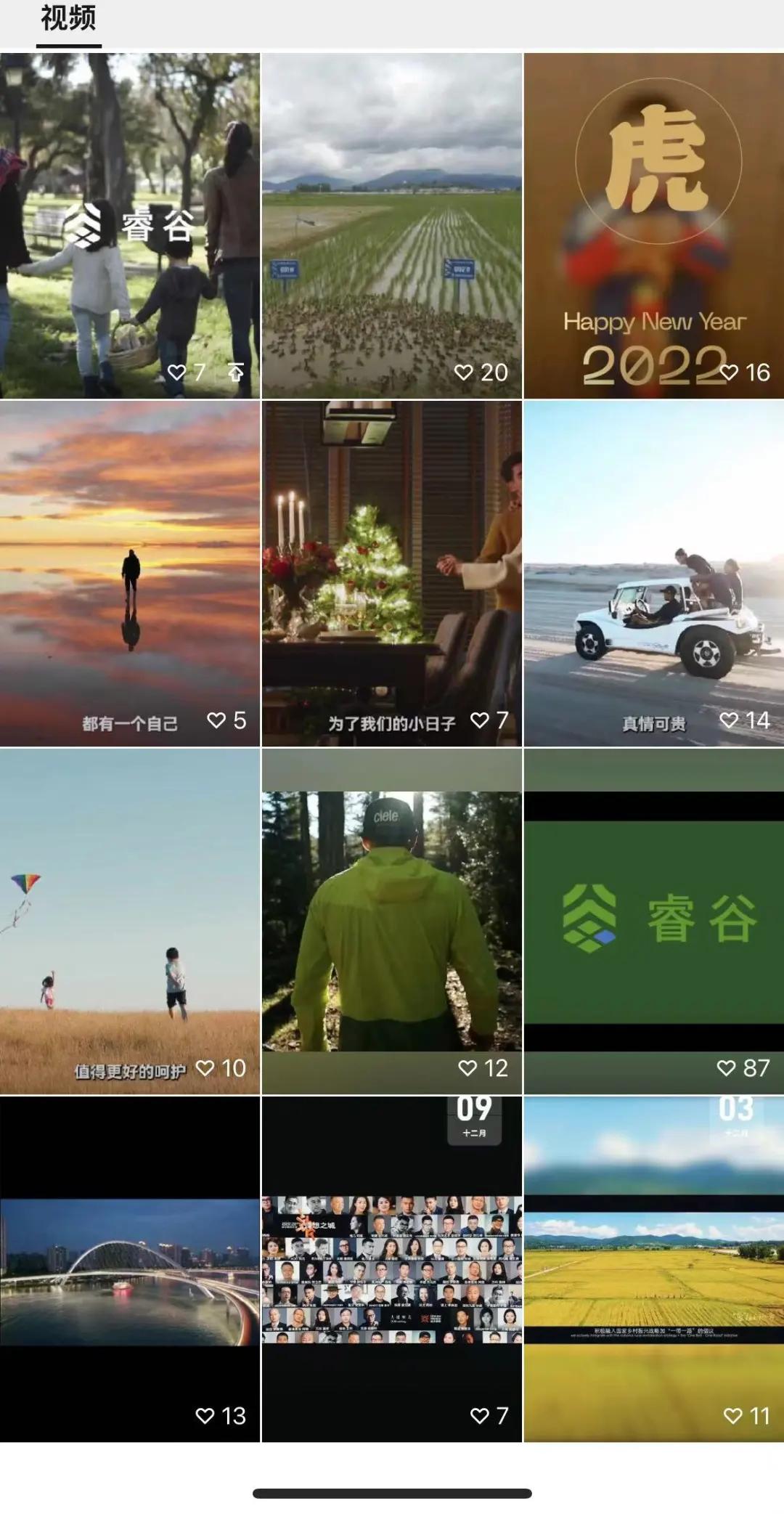Open the portrait collage video dated 09

(x=392, y=1269)
